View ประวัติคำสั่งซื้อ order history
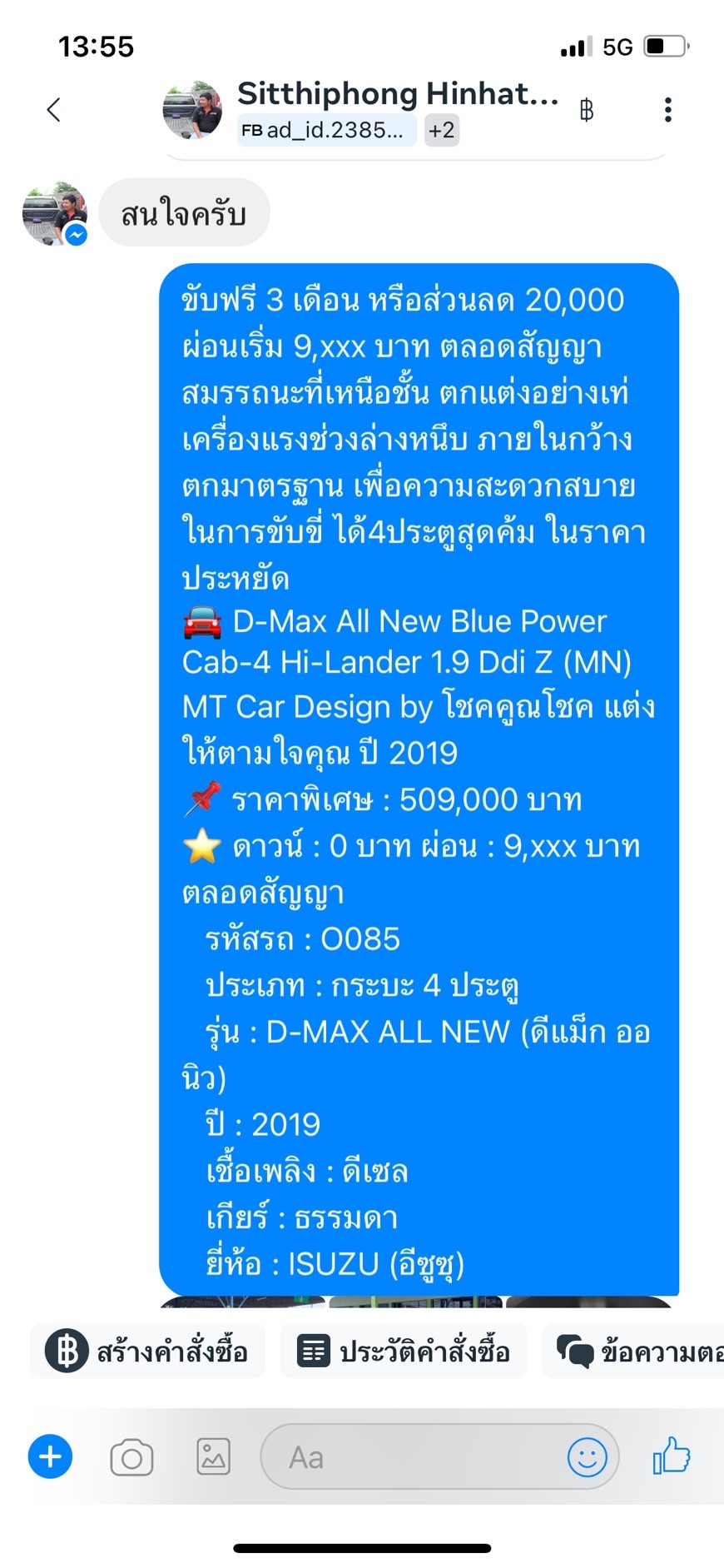Screen dimensions: 724x1568 [x=404, y=1351]
